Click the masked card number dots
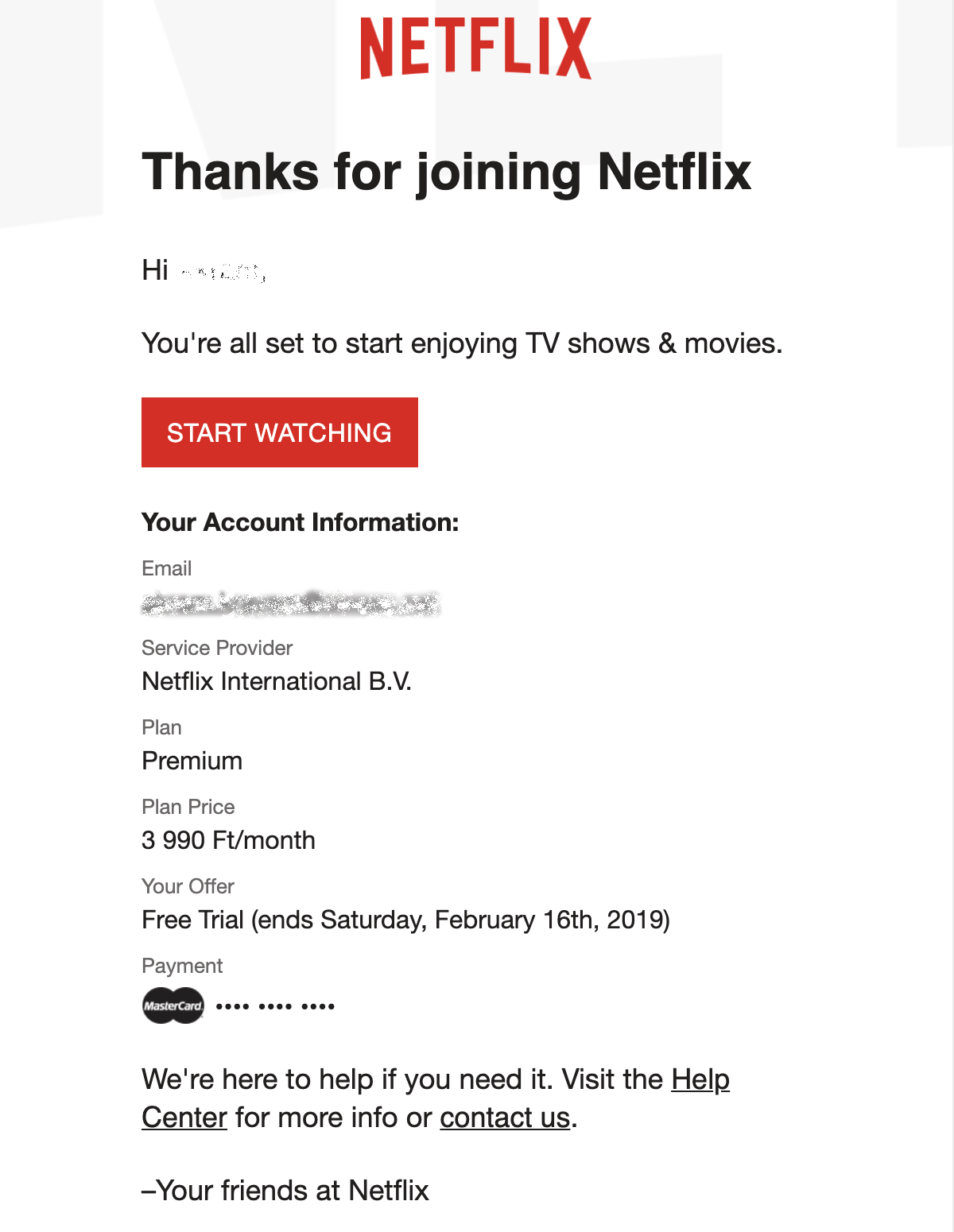The width and height of the screenshot is (954, 1232). point(274,1004)
